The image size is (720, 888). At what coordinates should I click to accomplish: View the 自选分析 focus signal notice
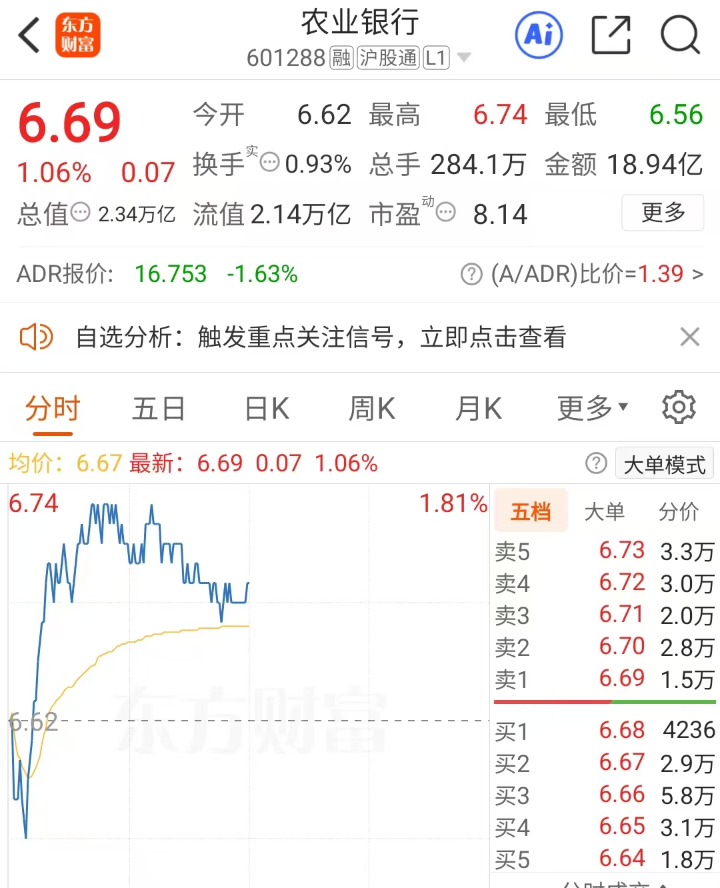[x=321, y=337]
